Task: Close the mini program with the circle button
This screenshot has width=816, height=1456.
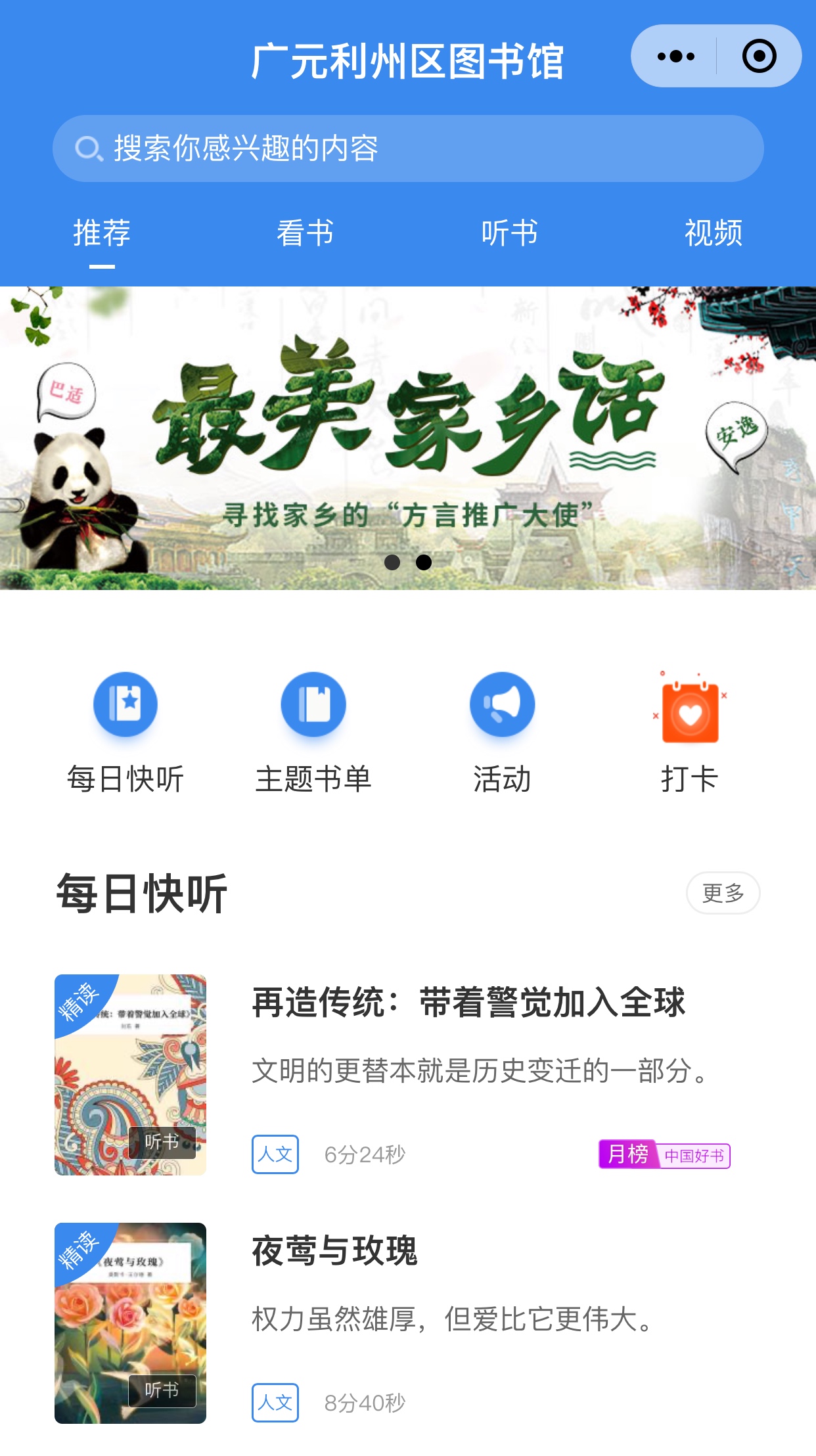Action: click(x=759, y=57)
